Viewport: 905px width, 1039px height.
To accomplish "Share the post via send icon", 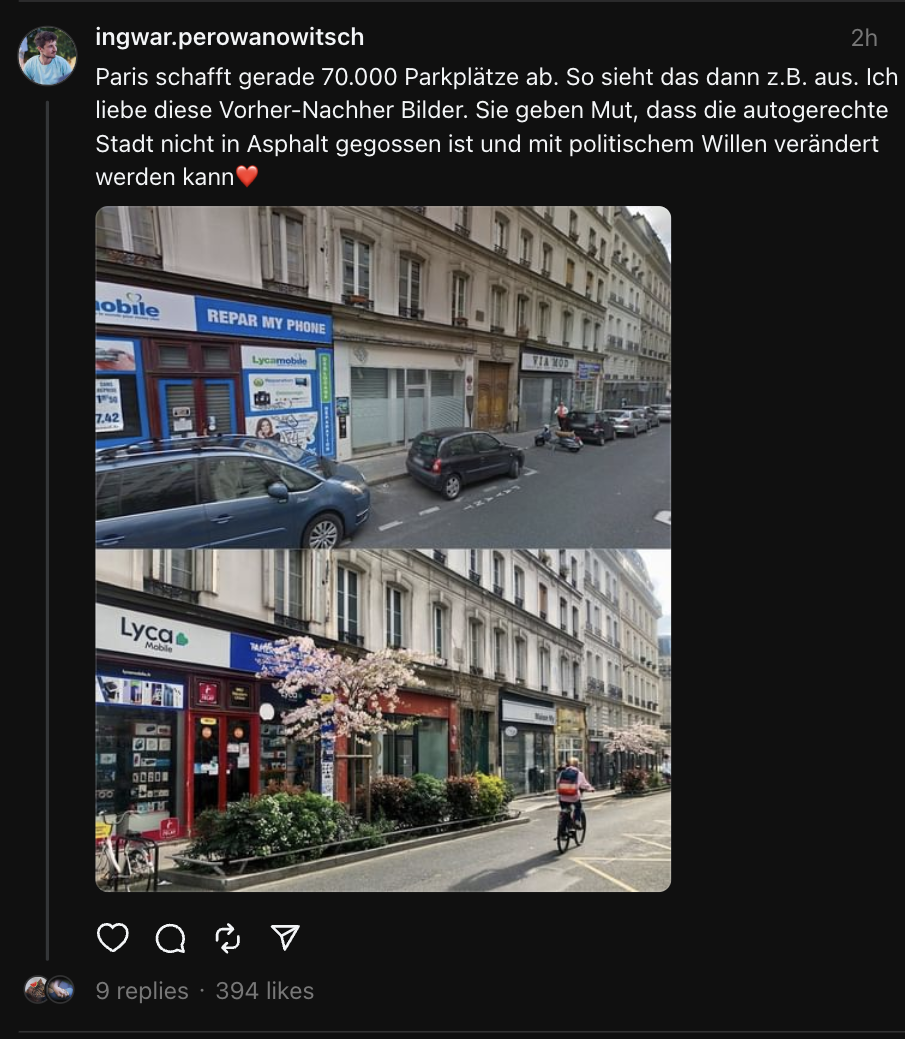I will (x=285, y=937).
